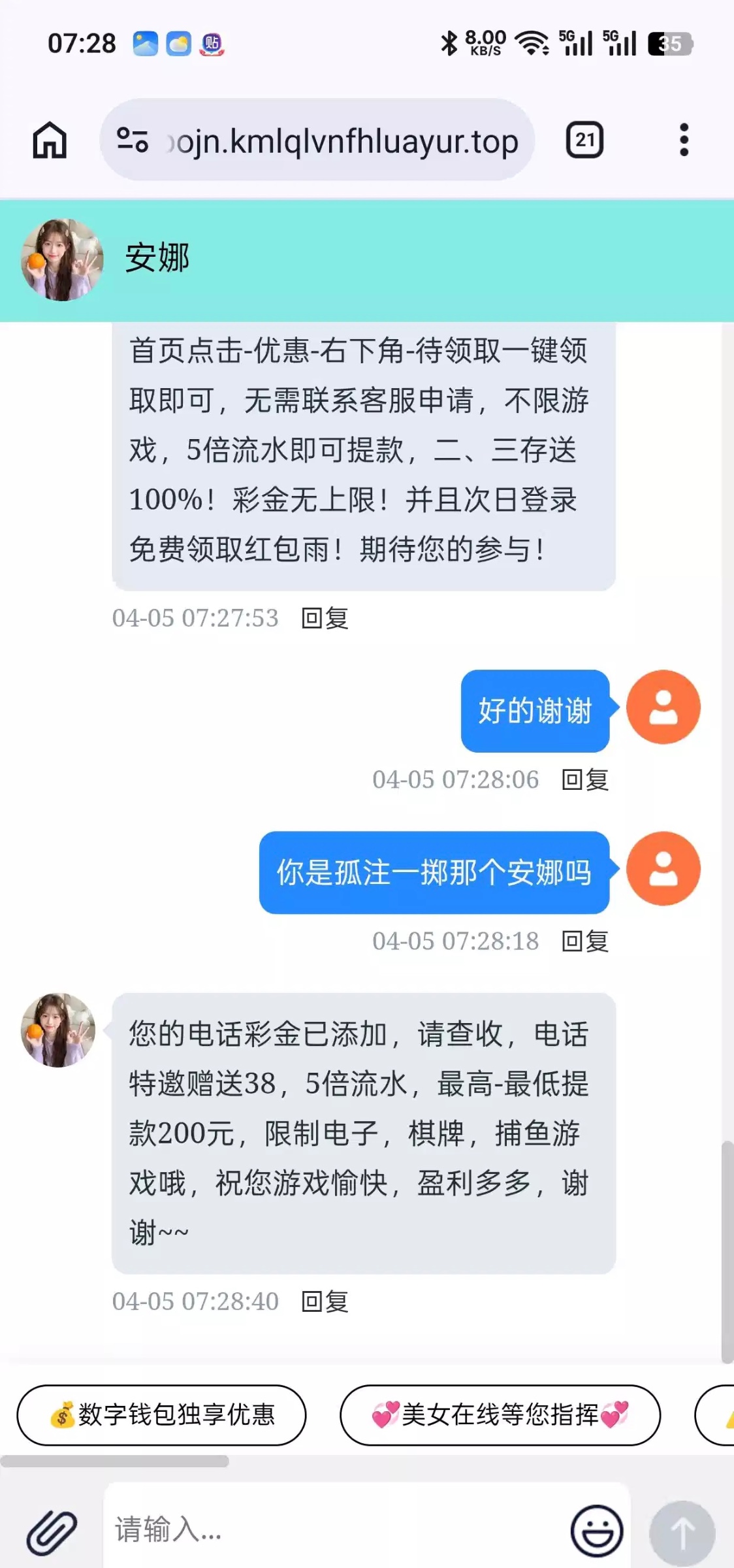
Task: Open the emoji picker
Action: coord(596,1531)
